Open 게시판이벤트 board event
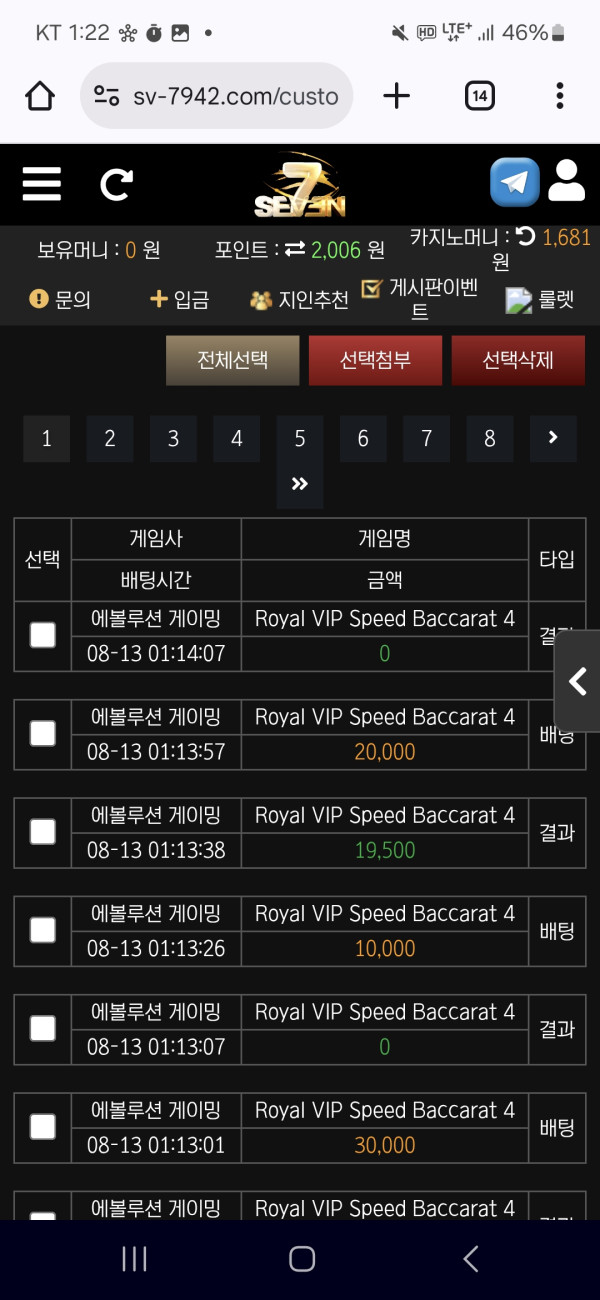This screenshot has height=1300, width=600. [x=420, y=299]
